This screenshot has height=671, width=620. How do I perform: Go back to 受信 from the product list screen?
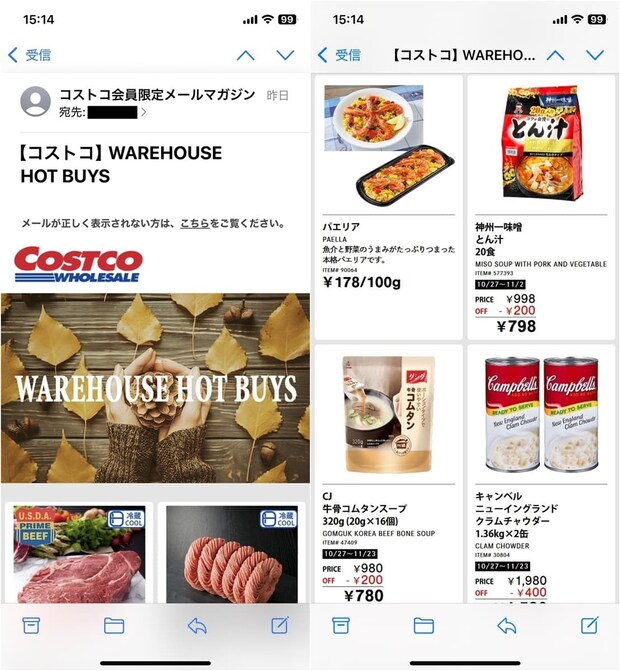click(339, 55)
